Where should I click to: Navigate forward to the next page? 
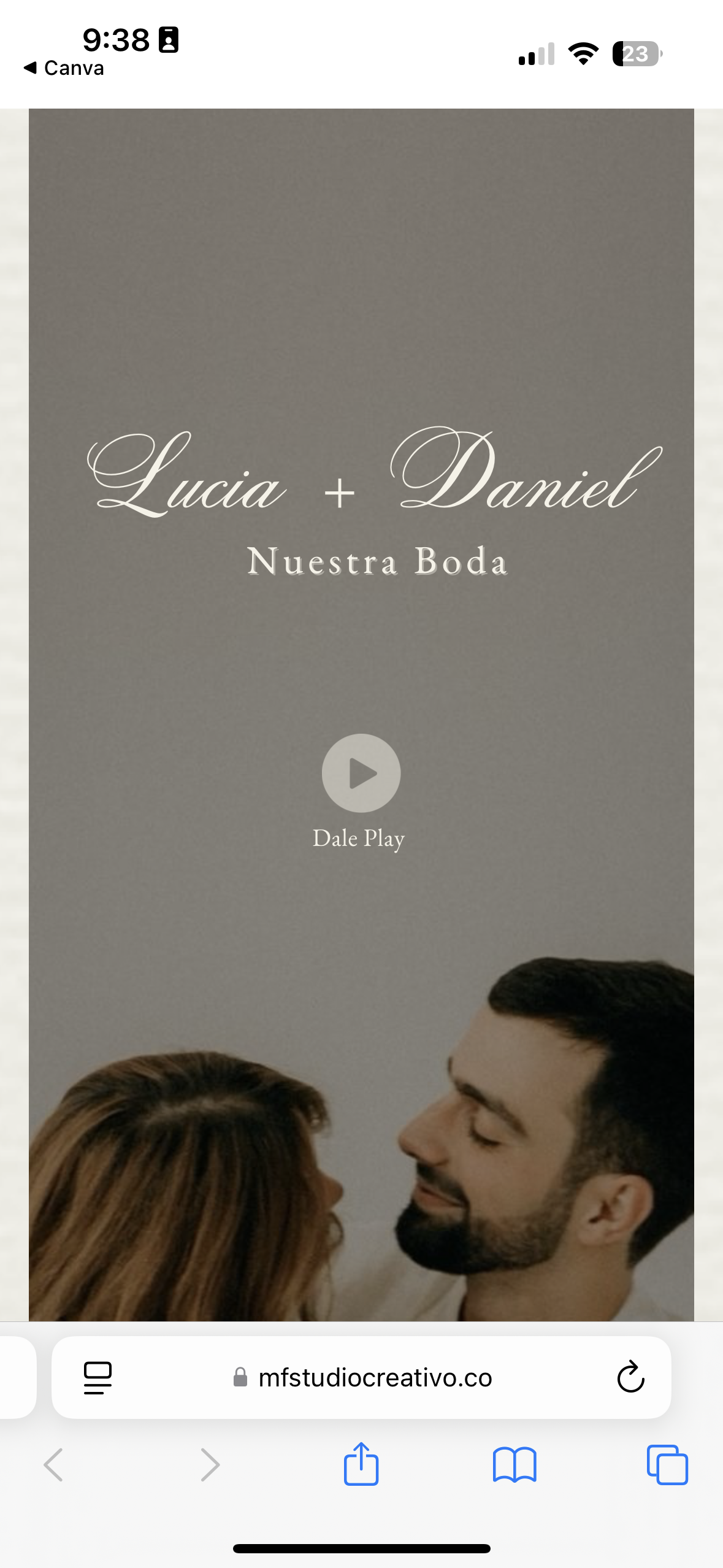[208, 1463]
